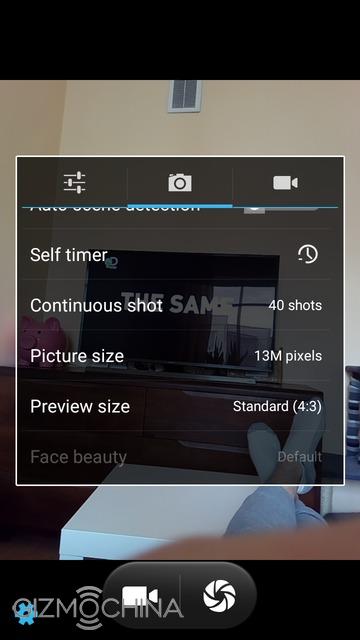
Task: Open the settings gear icon
Action: (x=26, y=614)
